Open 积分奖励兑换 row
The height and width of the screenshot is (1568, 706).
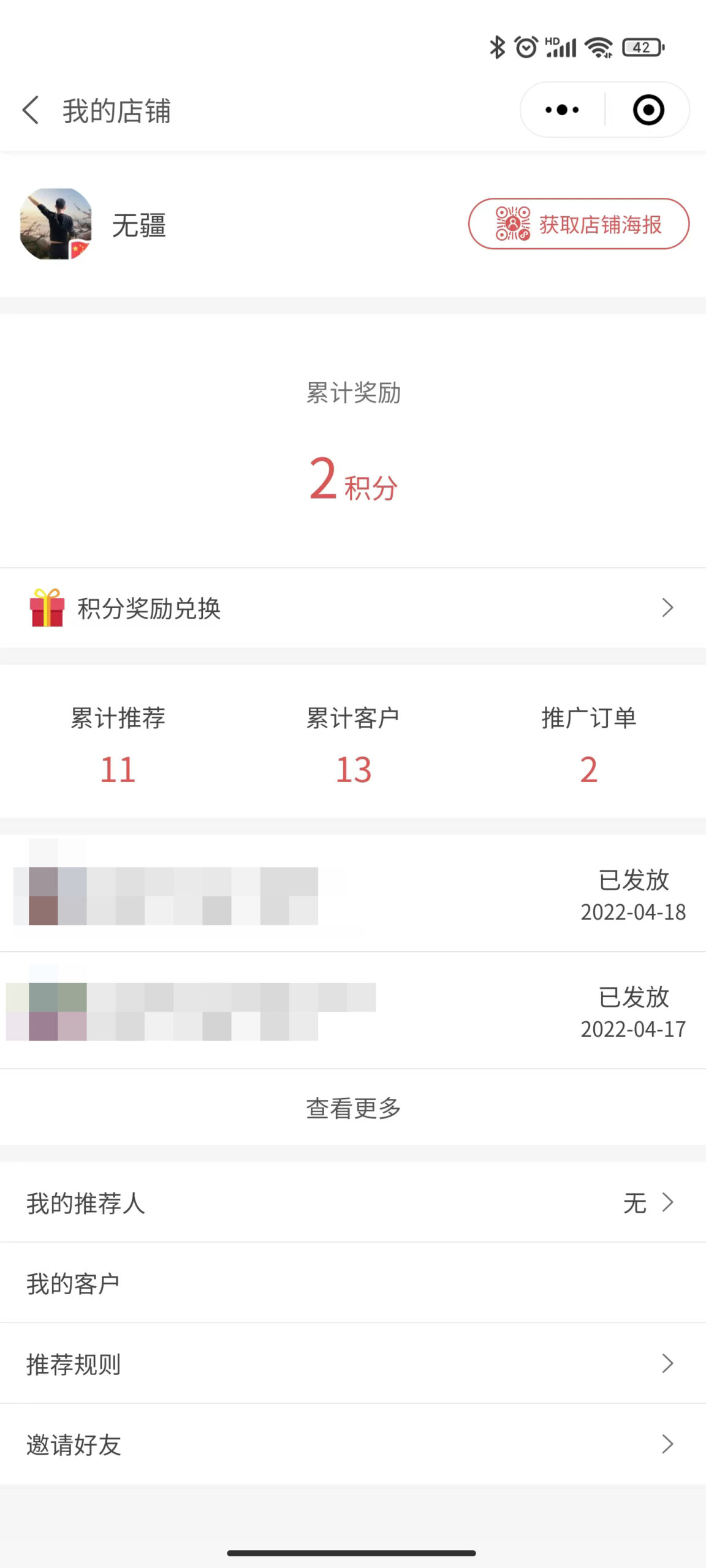point(353,608)
